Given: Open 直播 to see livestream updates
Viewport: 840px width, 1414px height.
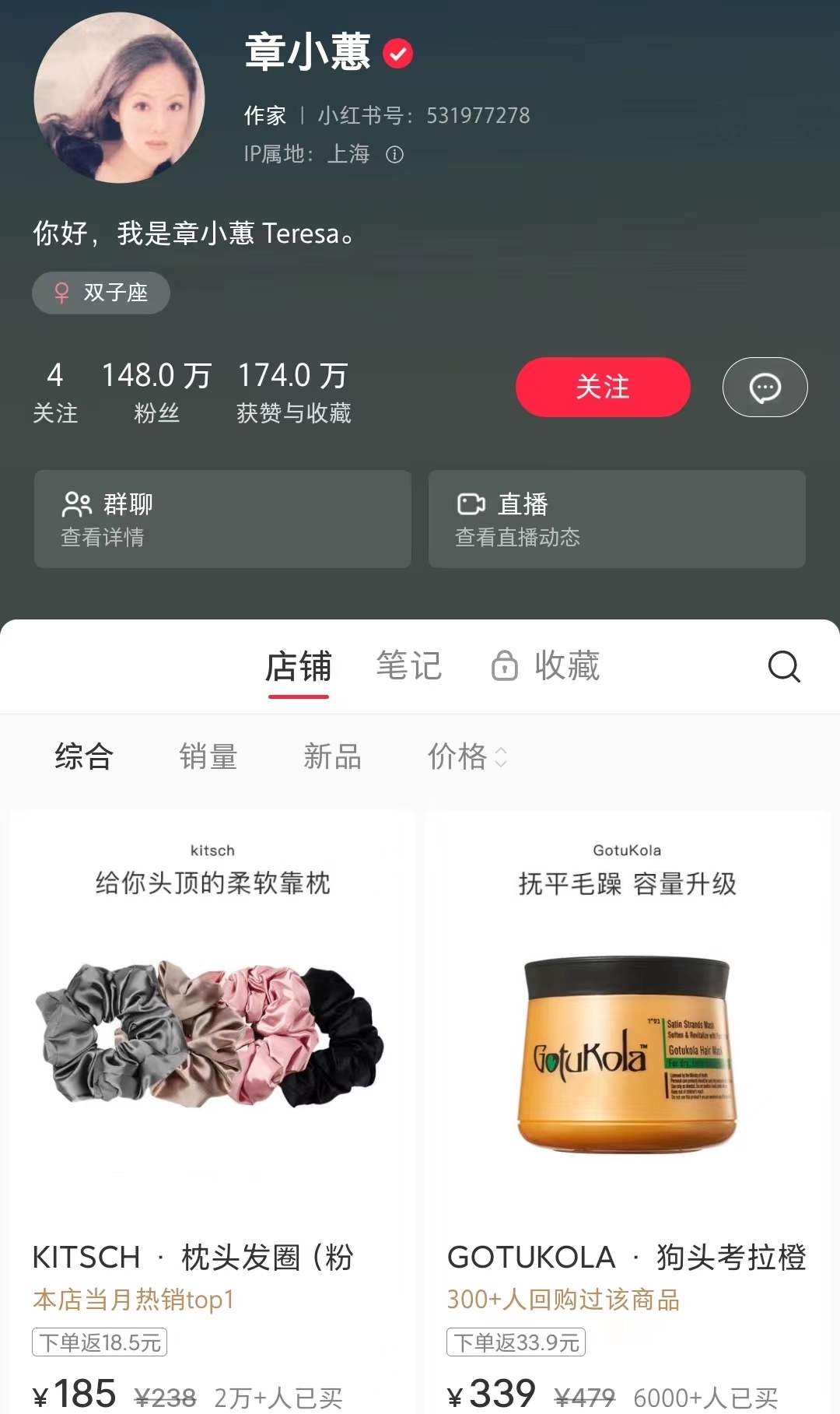Looking at the screenshot, I should click(x=617, y=518).
